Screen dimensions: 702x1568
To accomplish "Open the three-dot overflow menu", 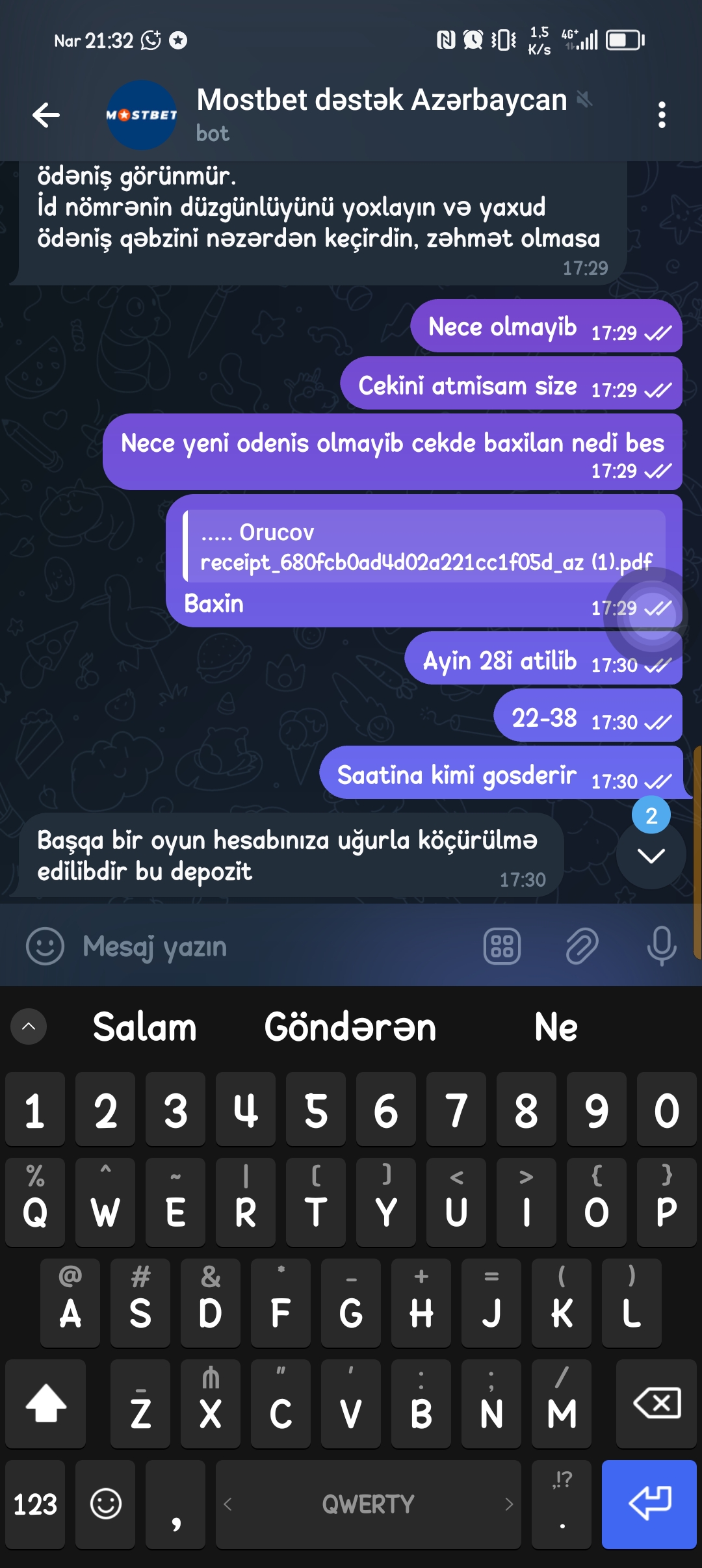I will click(662, 115).
